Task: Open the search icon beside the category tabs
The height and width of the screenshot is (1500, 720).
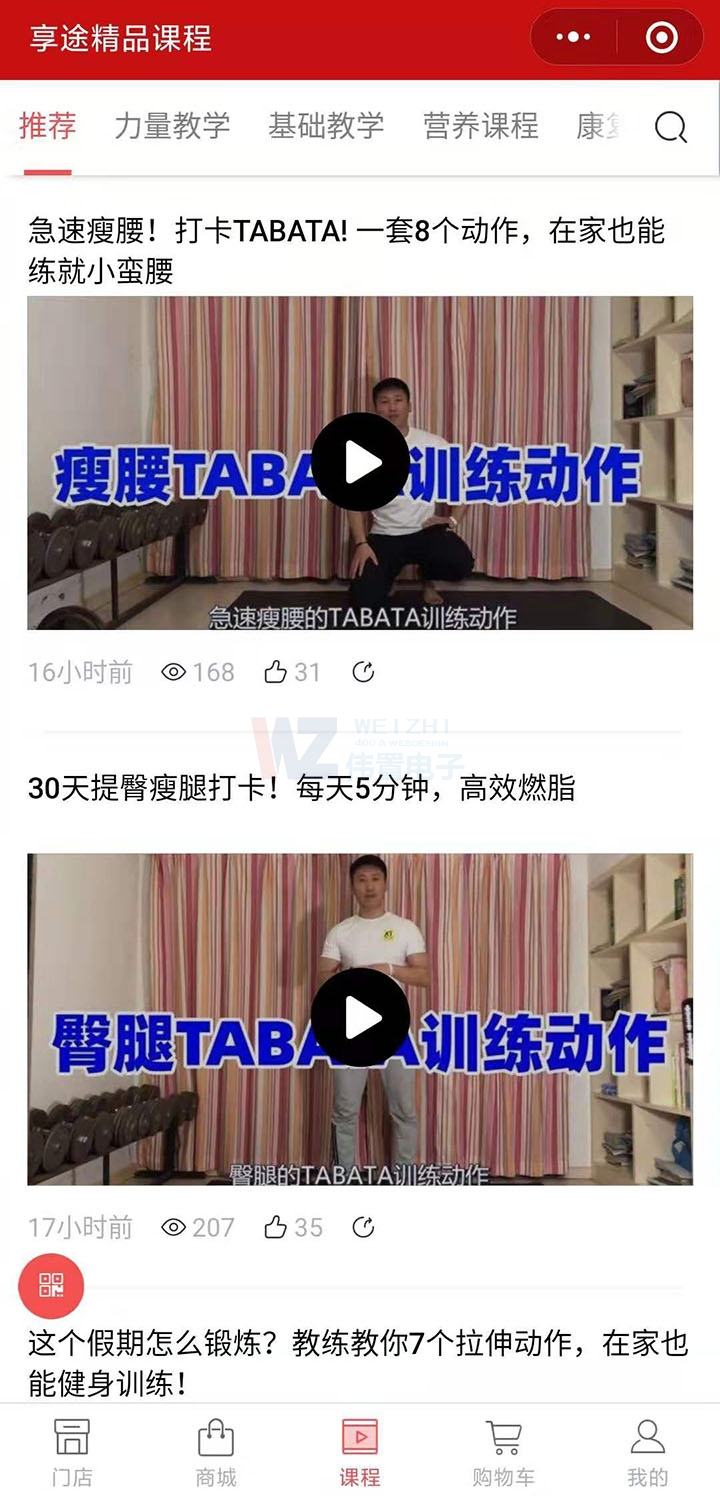Action: [x=670, y=127]
